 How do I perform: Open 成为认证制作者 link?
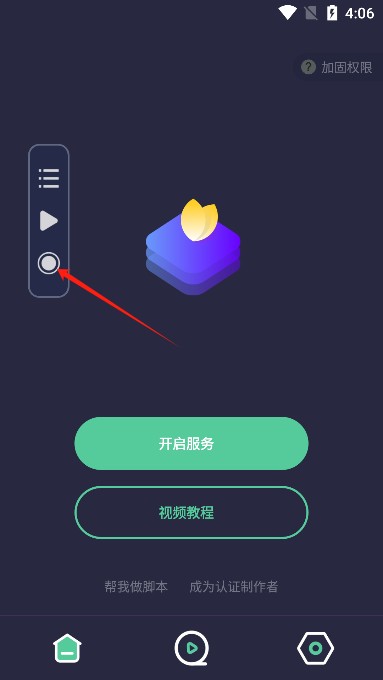tap(233, 587)
